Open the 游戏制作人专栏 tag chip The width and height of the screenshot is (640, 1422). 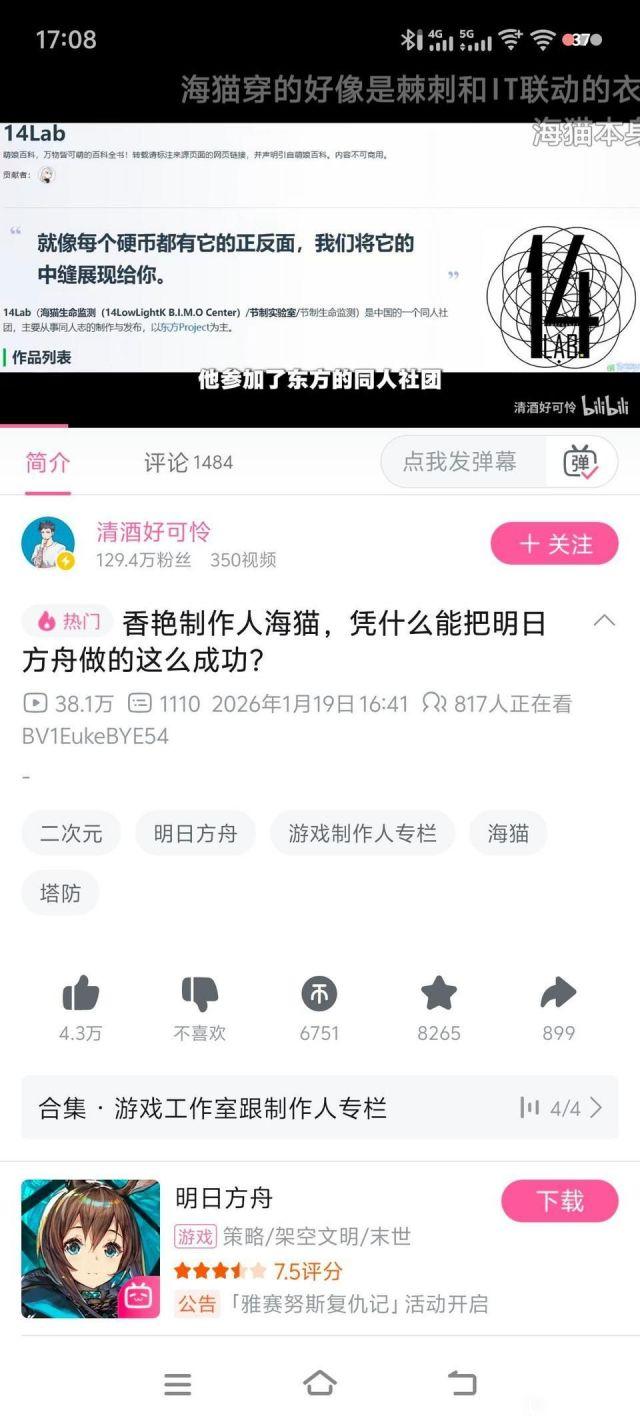pyautogui.click(x=362, y=833)
